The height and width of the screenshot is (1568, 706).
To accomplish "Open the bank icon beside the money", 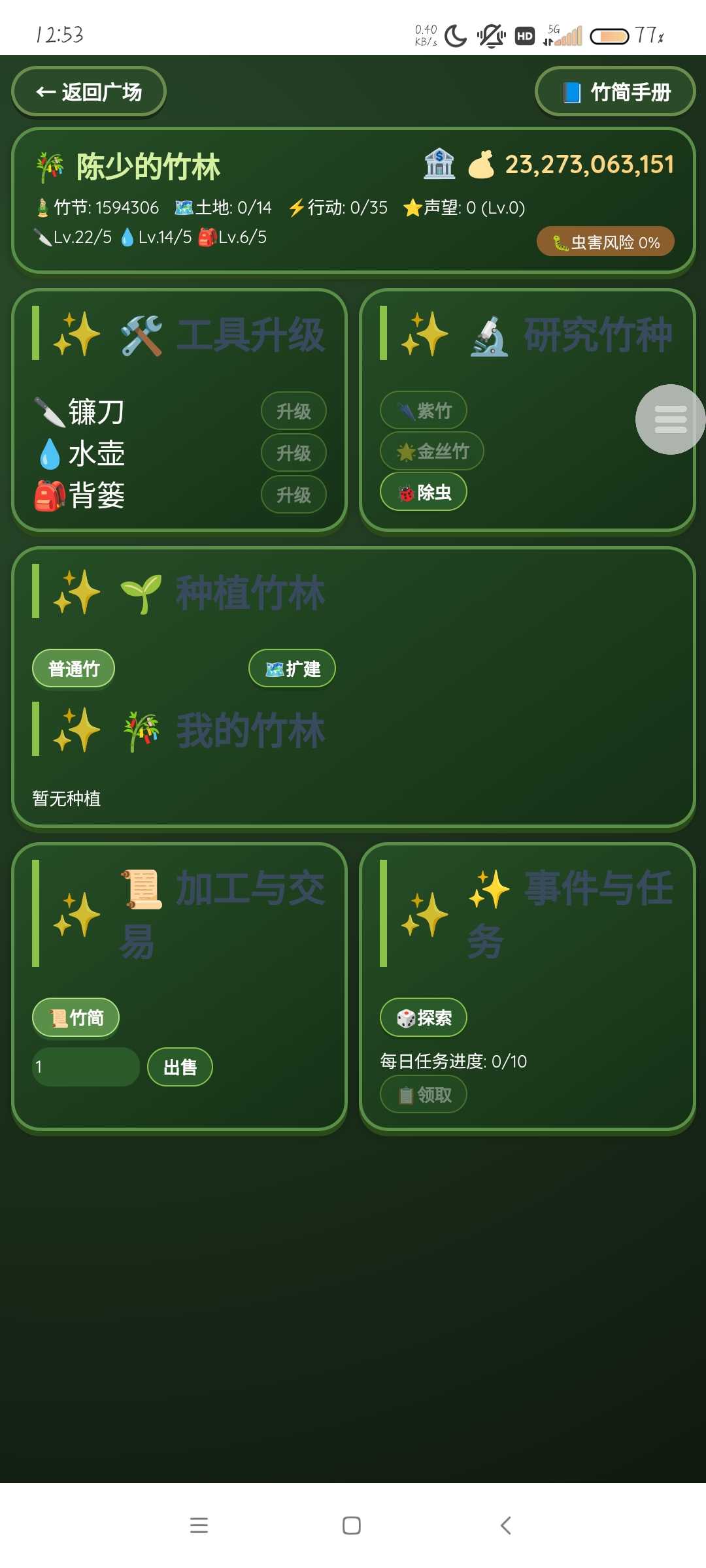I will (439, 163).
